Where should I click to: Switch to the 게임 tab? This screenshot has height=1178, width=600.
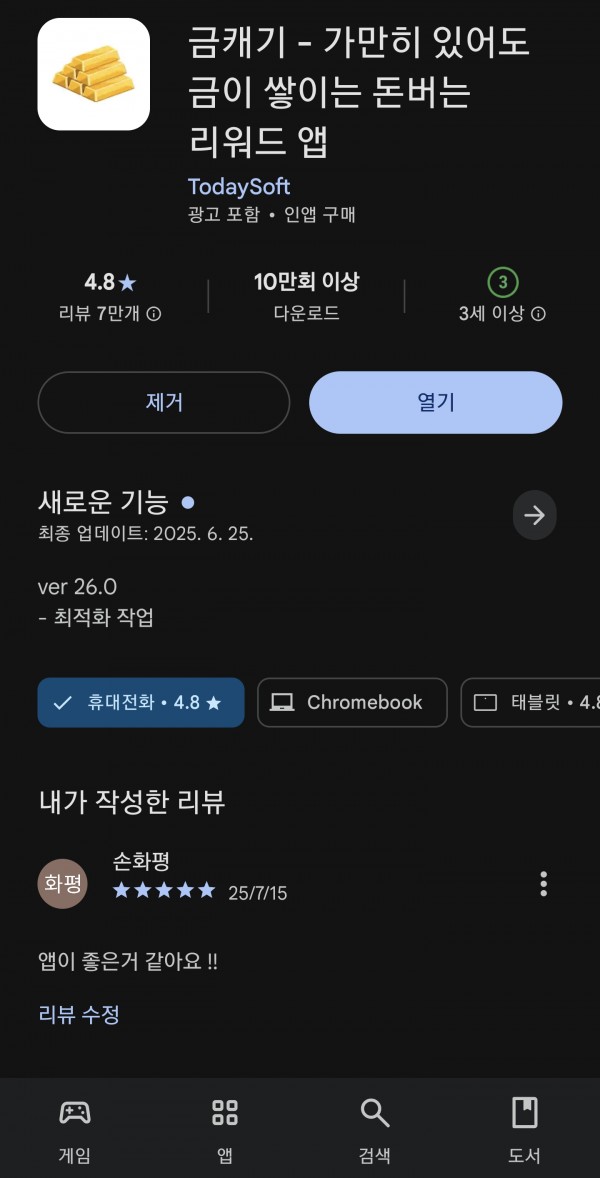74,1130
